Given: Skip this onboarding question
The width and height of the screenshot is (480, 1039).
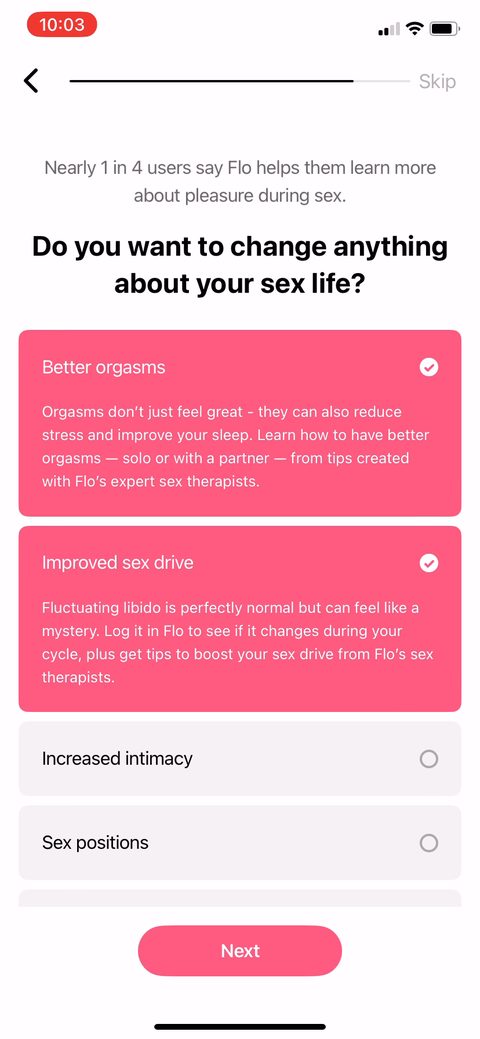Looking at the screenshot, I should (x=437, y=82).
